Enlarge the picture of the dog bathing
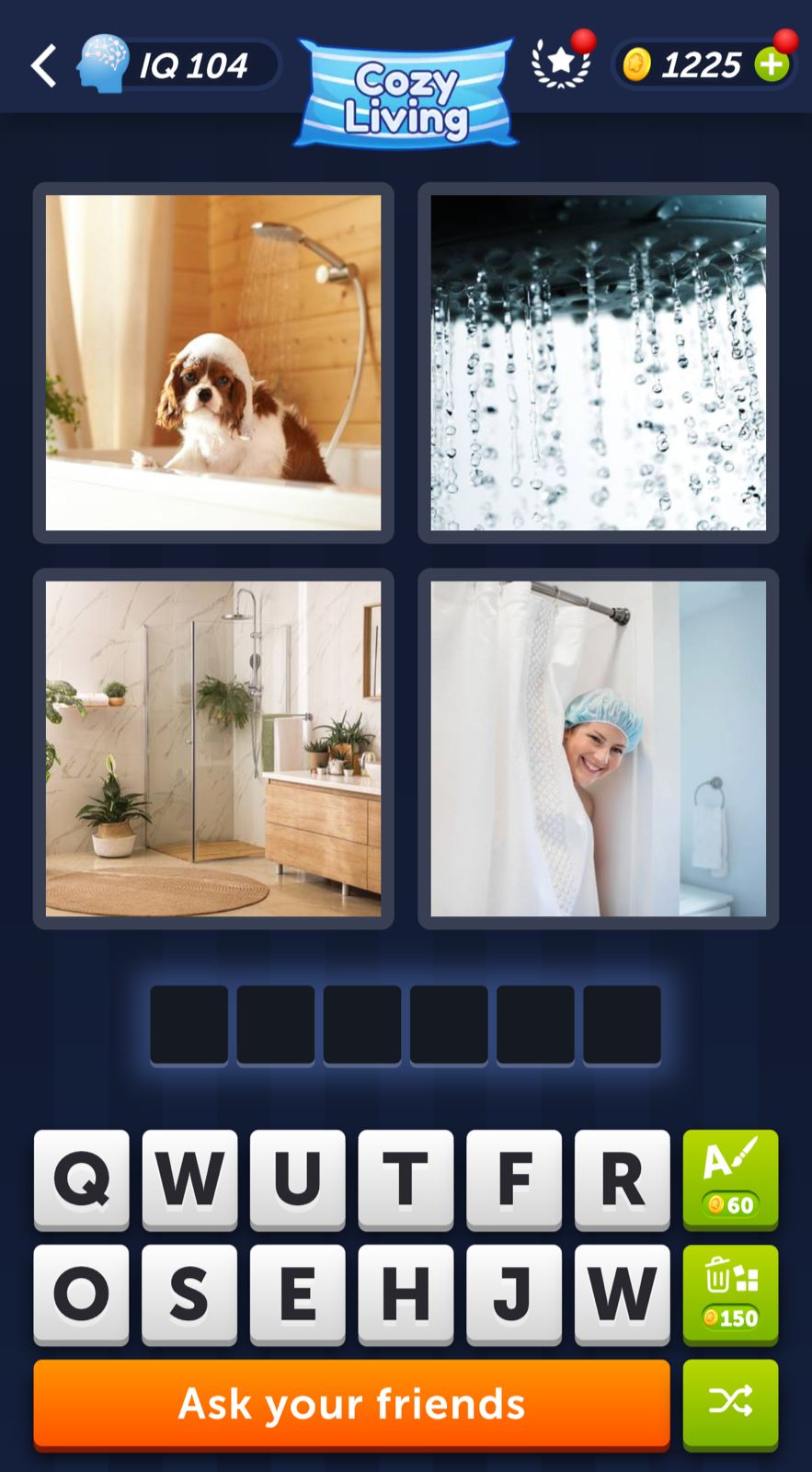 pyautogui.click(x=213, y=362)
